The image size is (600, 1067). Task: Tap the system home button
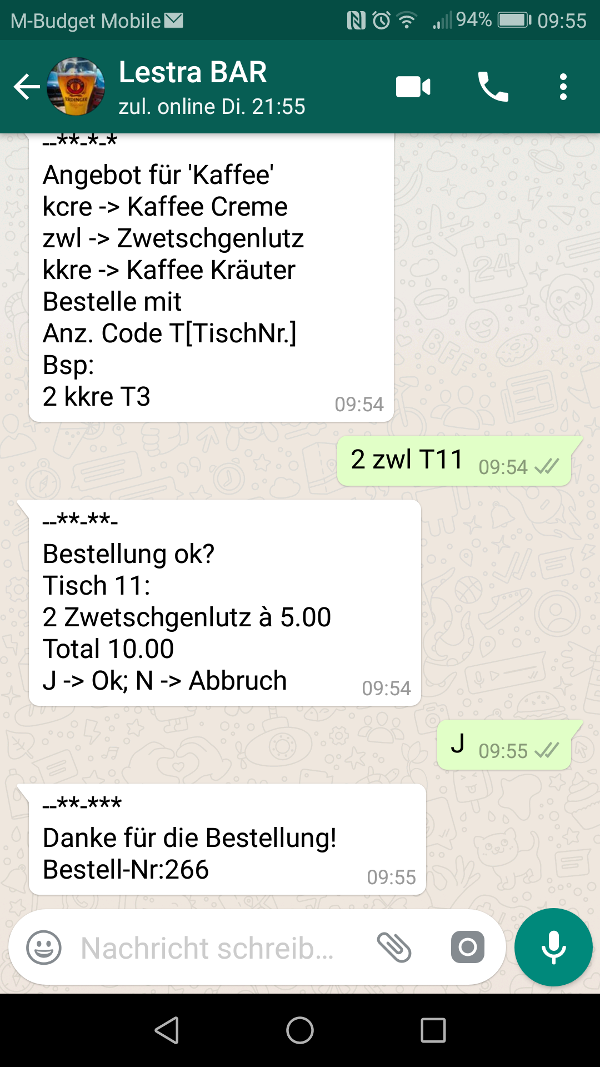click(299, 1030)
